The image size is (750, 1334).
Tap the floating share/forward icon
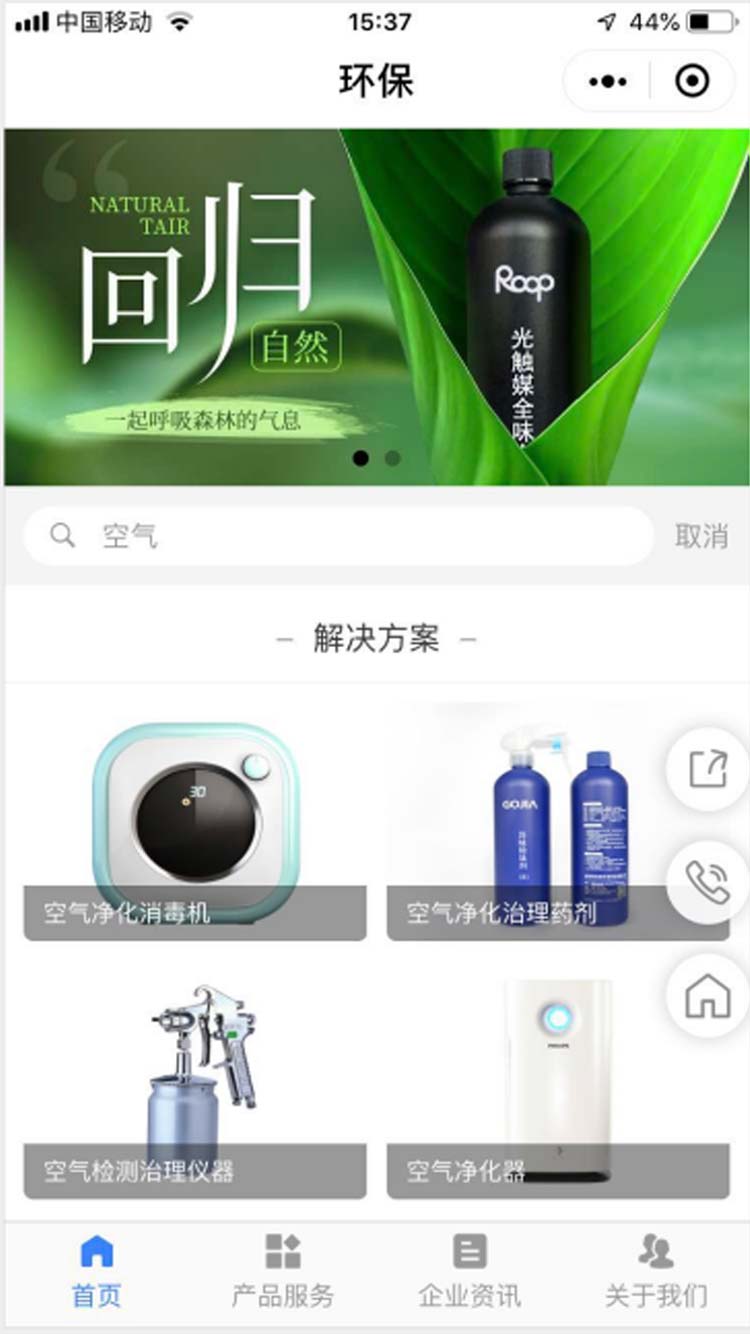point(706,772)
